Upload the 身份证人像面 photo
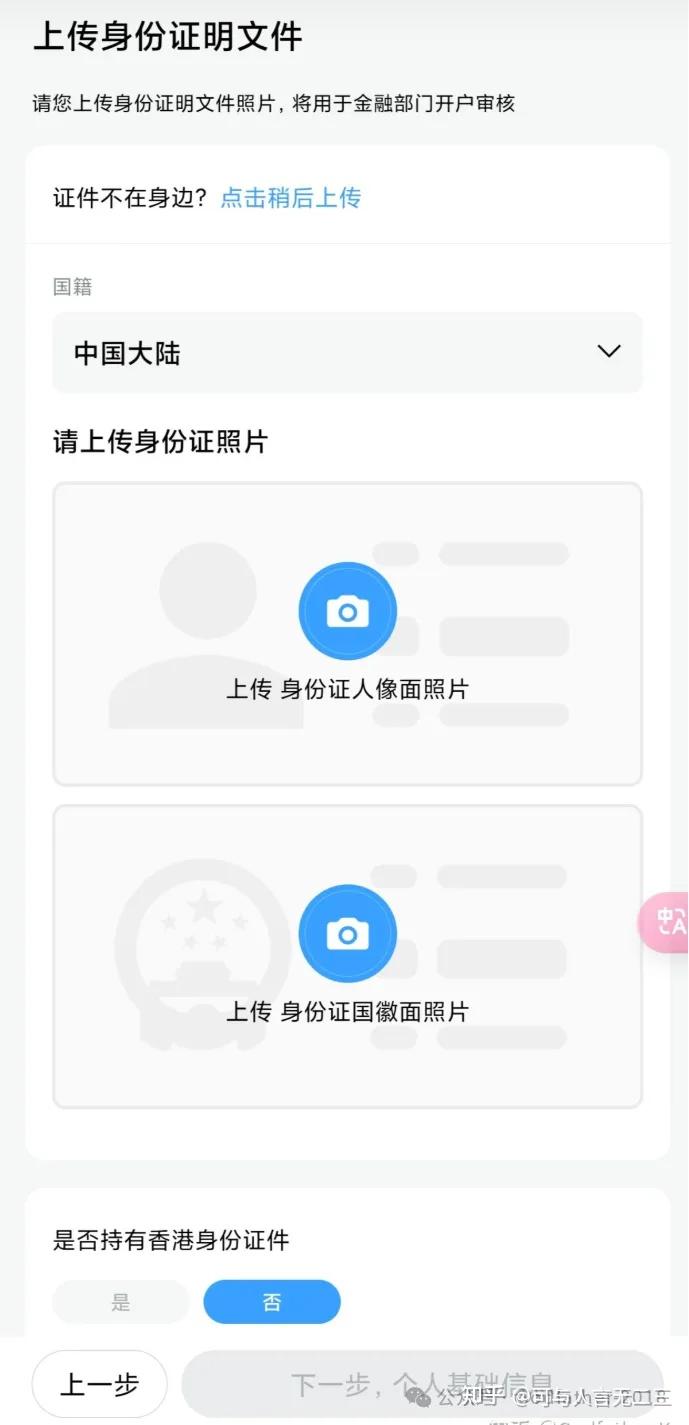The width and height of the screenshot is (689, 1425). click(x=347, y=611)
